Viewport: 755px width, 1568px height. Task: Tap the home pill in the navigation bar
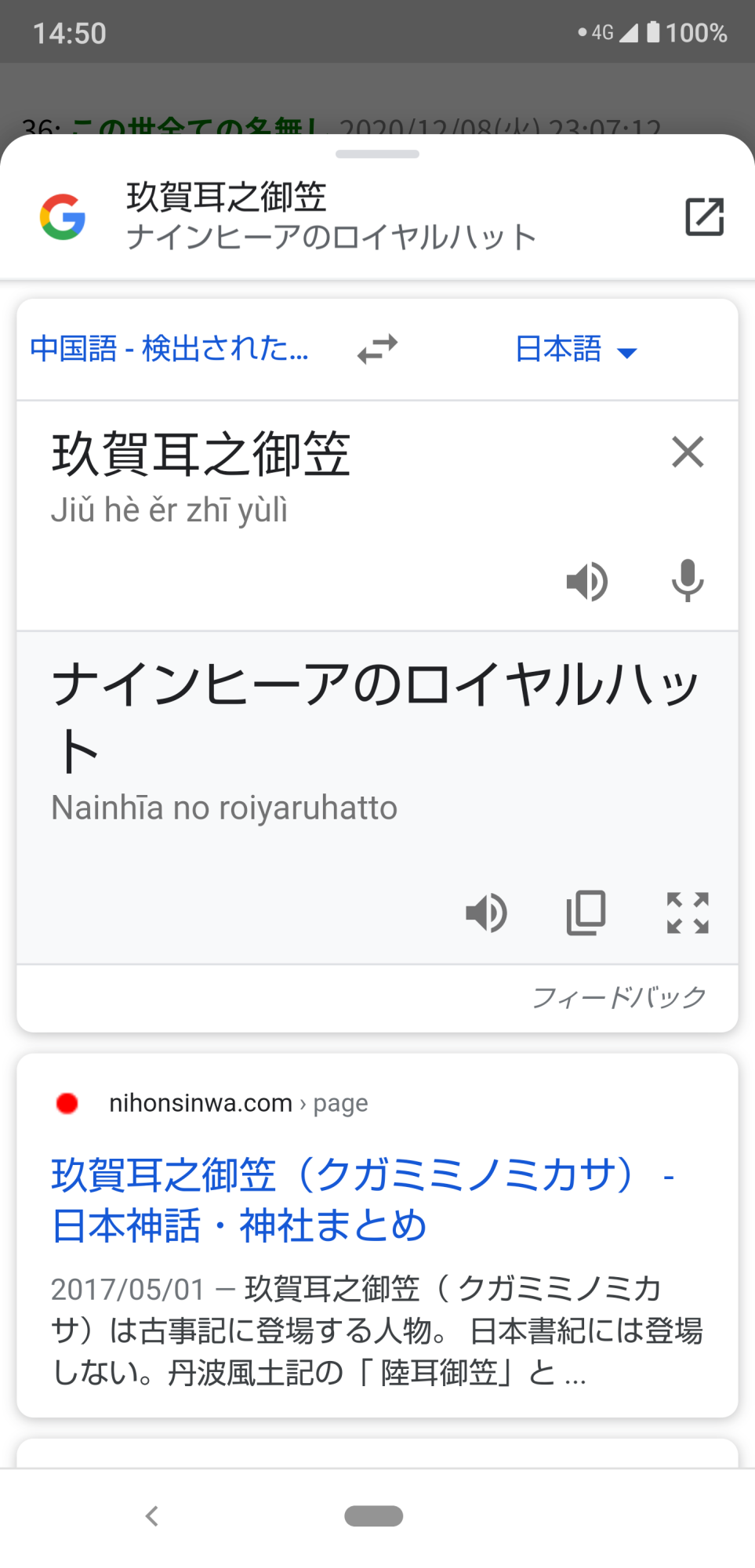pyautogui.click(x=374, y=1516)
